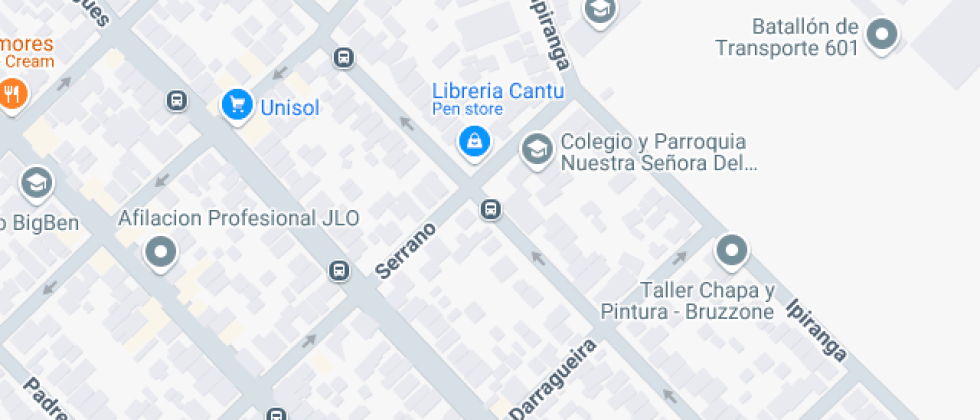Tap the school pin near BigBen
The image size is (980, 420).
[x=37, y=183]
